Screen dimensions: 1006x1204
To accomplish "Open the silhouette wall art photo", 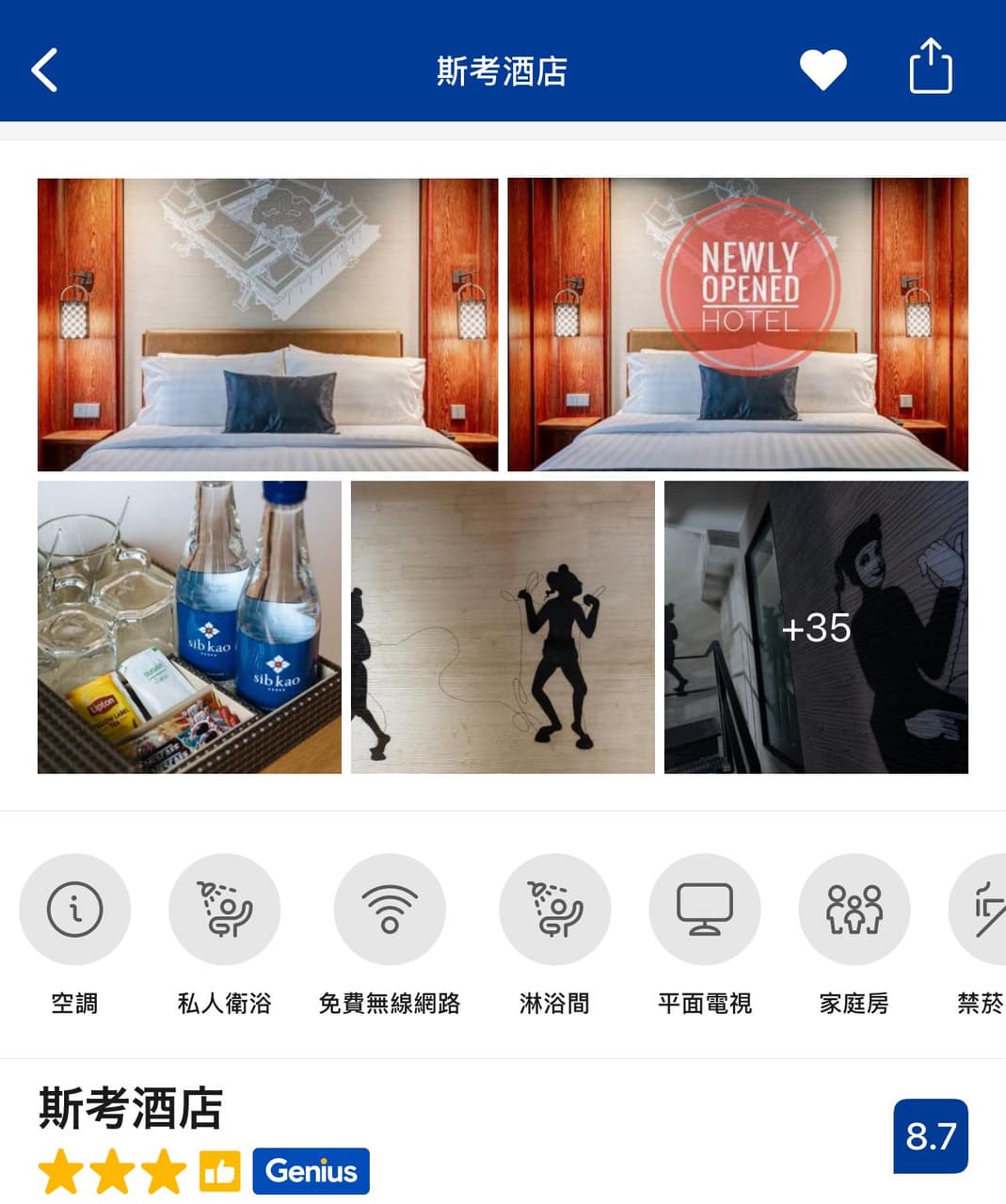I will click(503, 627).
